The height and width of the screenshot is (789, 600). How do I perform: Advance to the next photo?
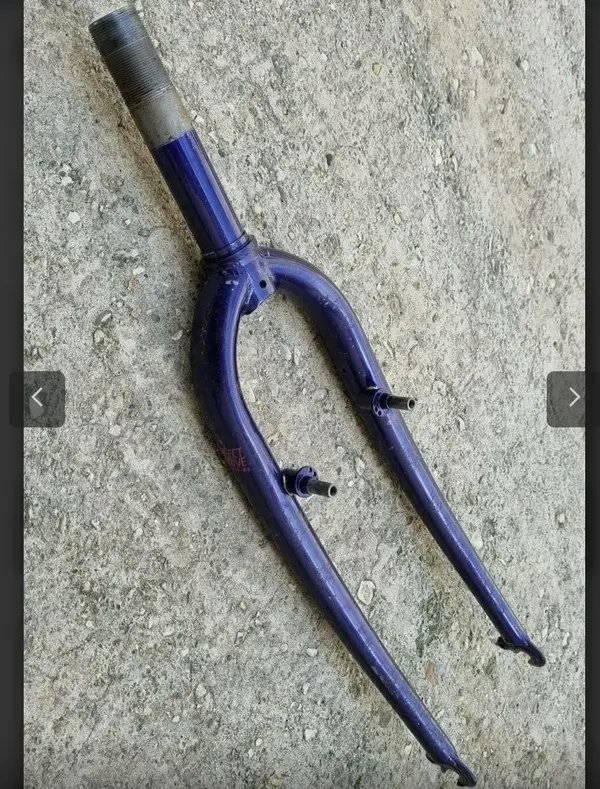click(571, 399)
